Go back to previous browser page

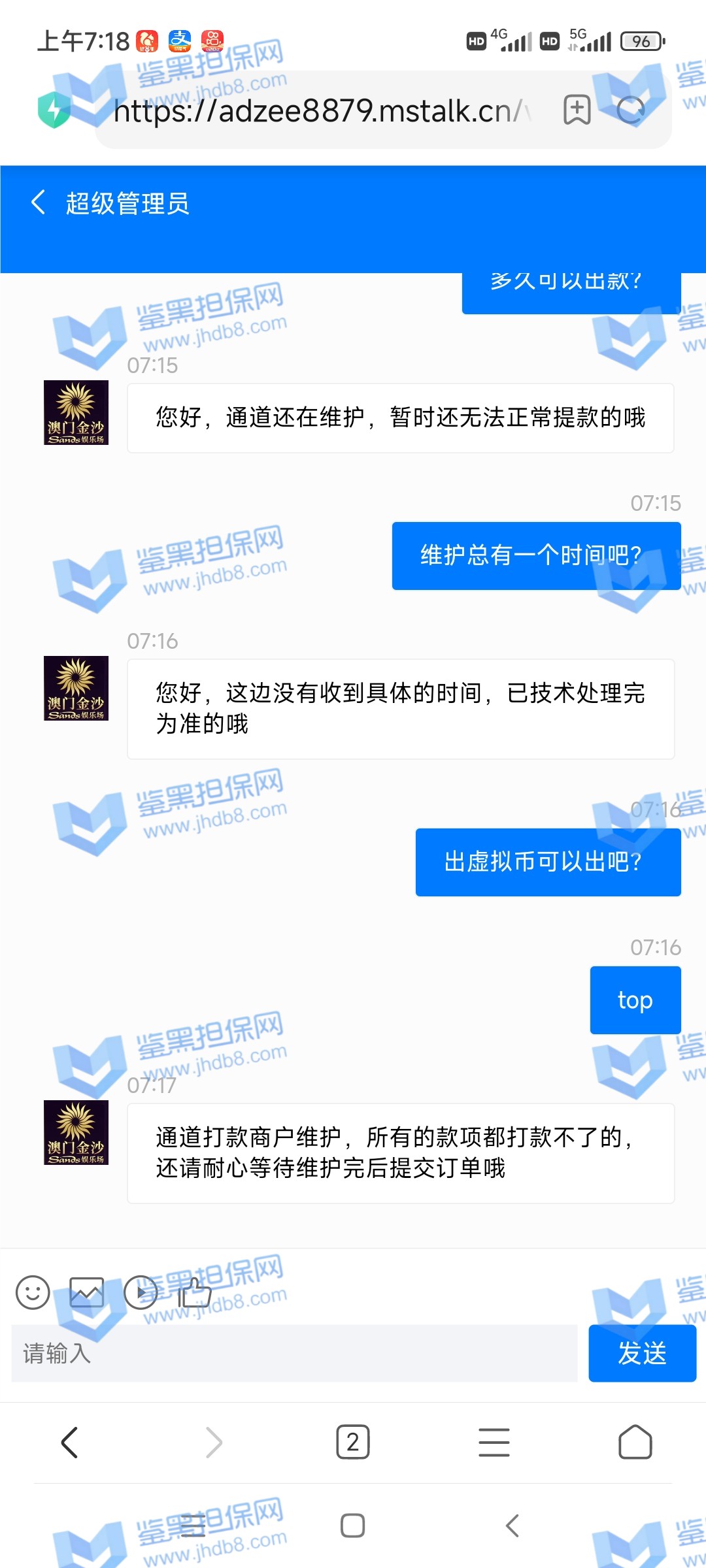(69, 1442)
